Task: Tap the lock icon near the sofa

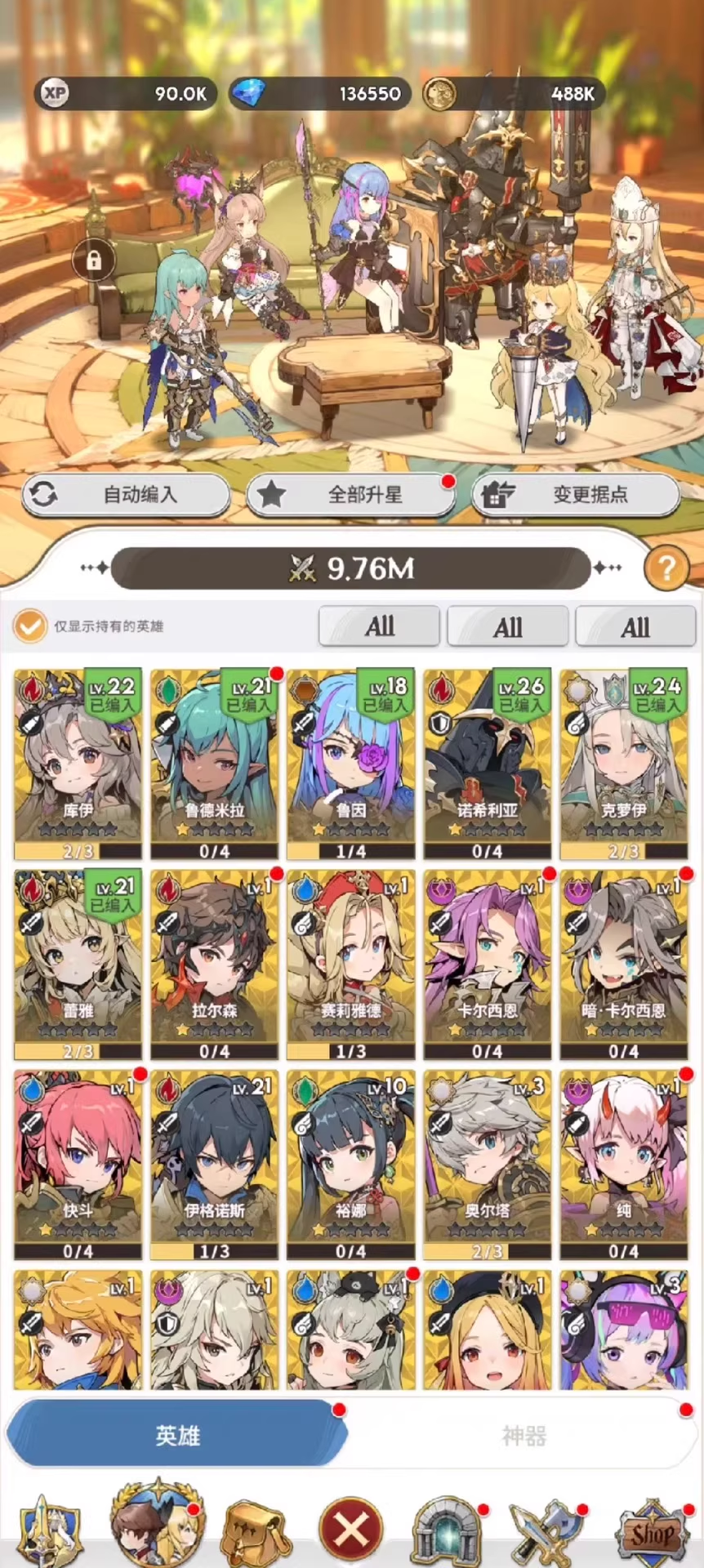Action: click(93, 261)
